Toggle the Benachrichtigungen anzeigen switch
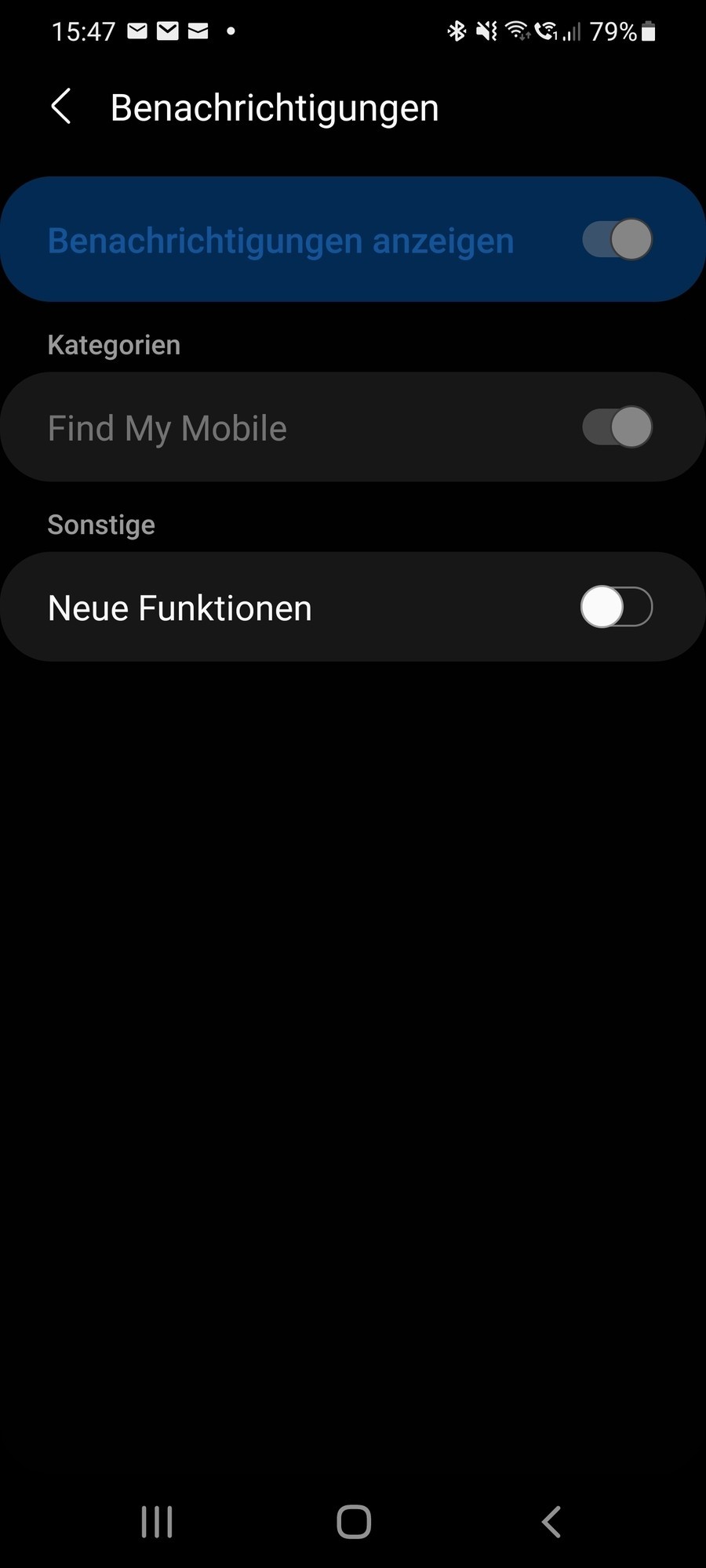Viewport: 706px width, 1568px height. click(x=617, y=239)
